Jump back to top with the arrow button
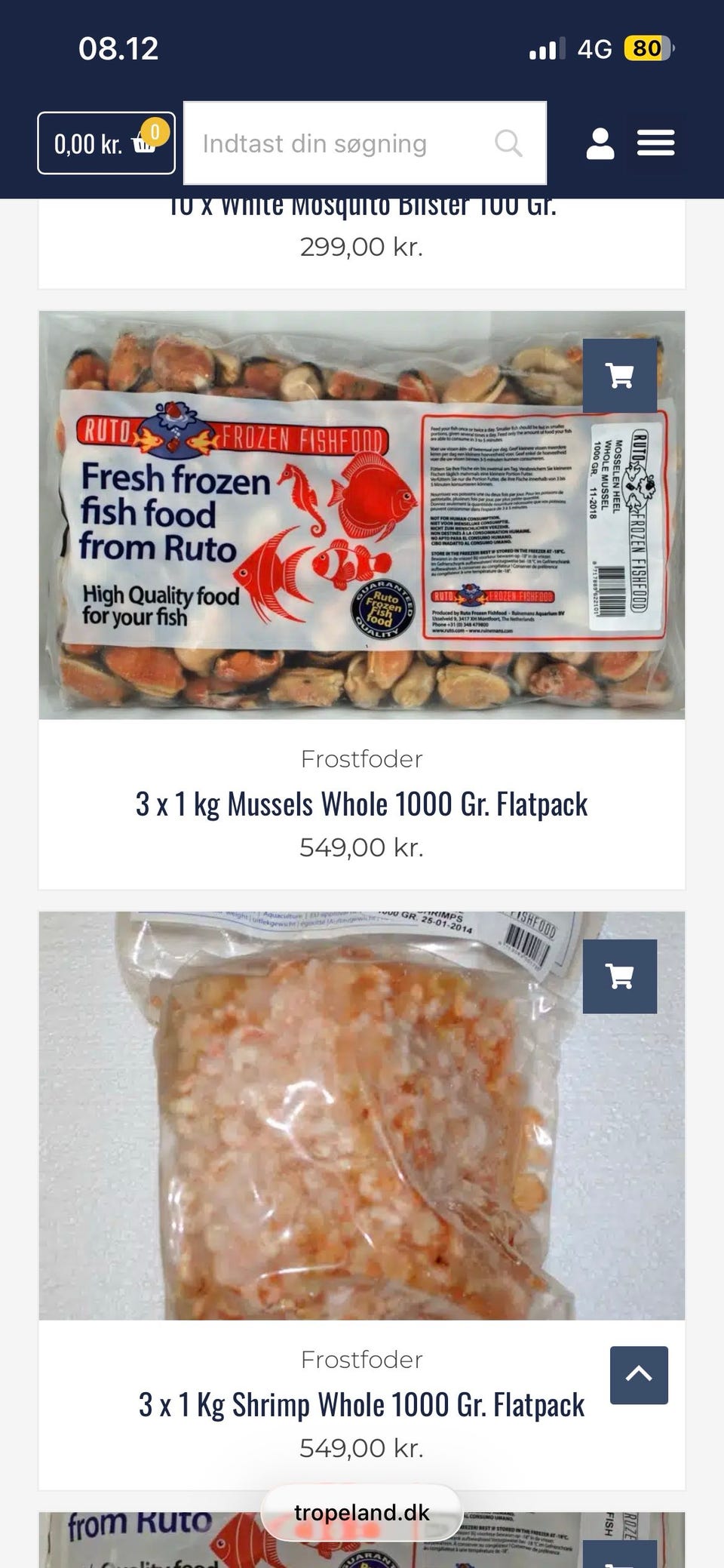 (639, 1375)
